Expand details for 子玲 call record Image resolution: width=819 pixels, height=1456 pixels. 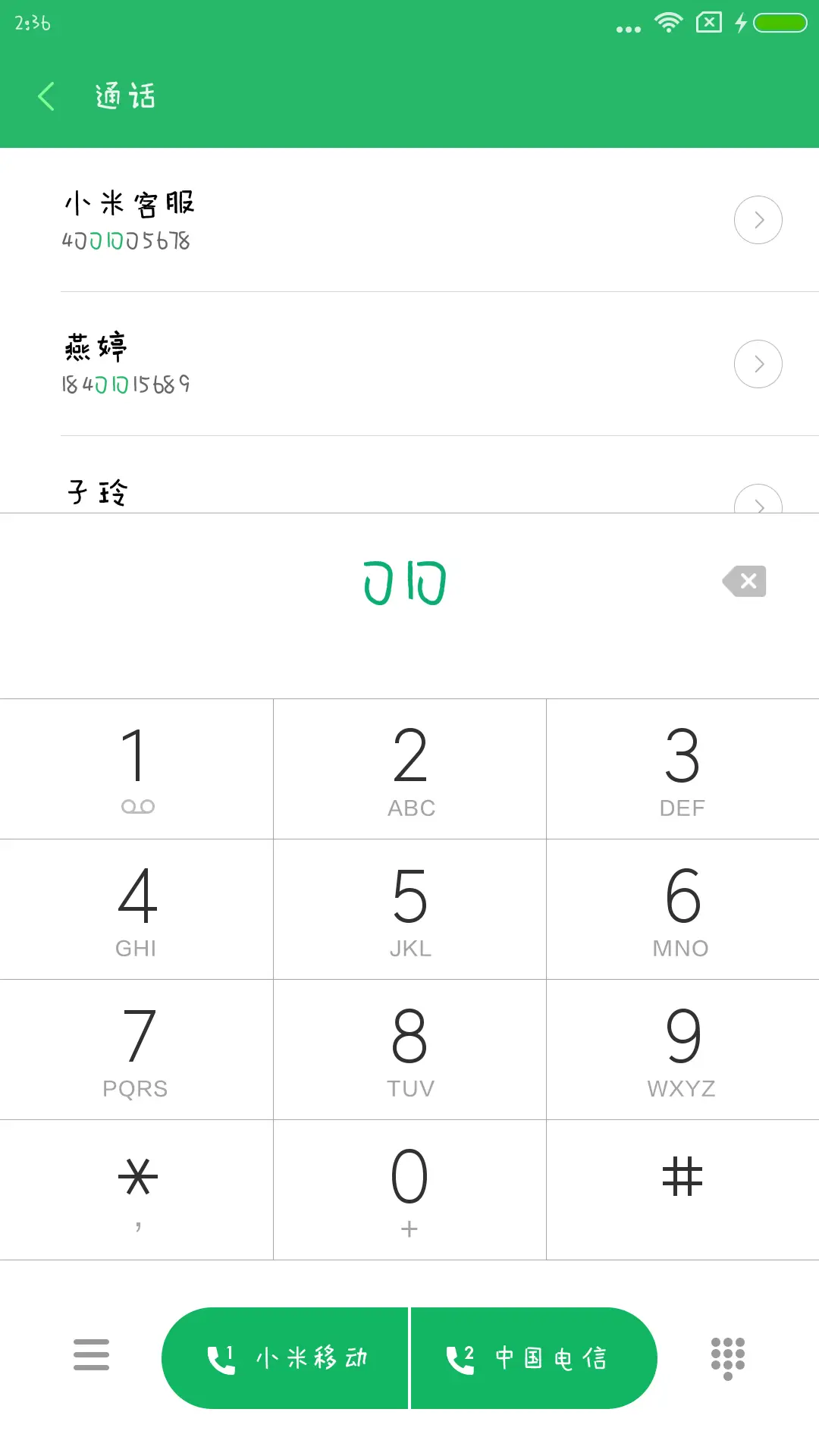click(x=758, y=504)
